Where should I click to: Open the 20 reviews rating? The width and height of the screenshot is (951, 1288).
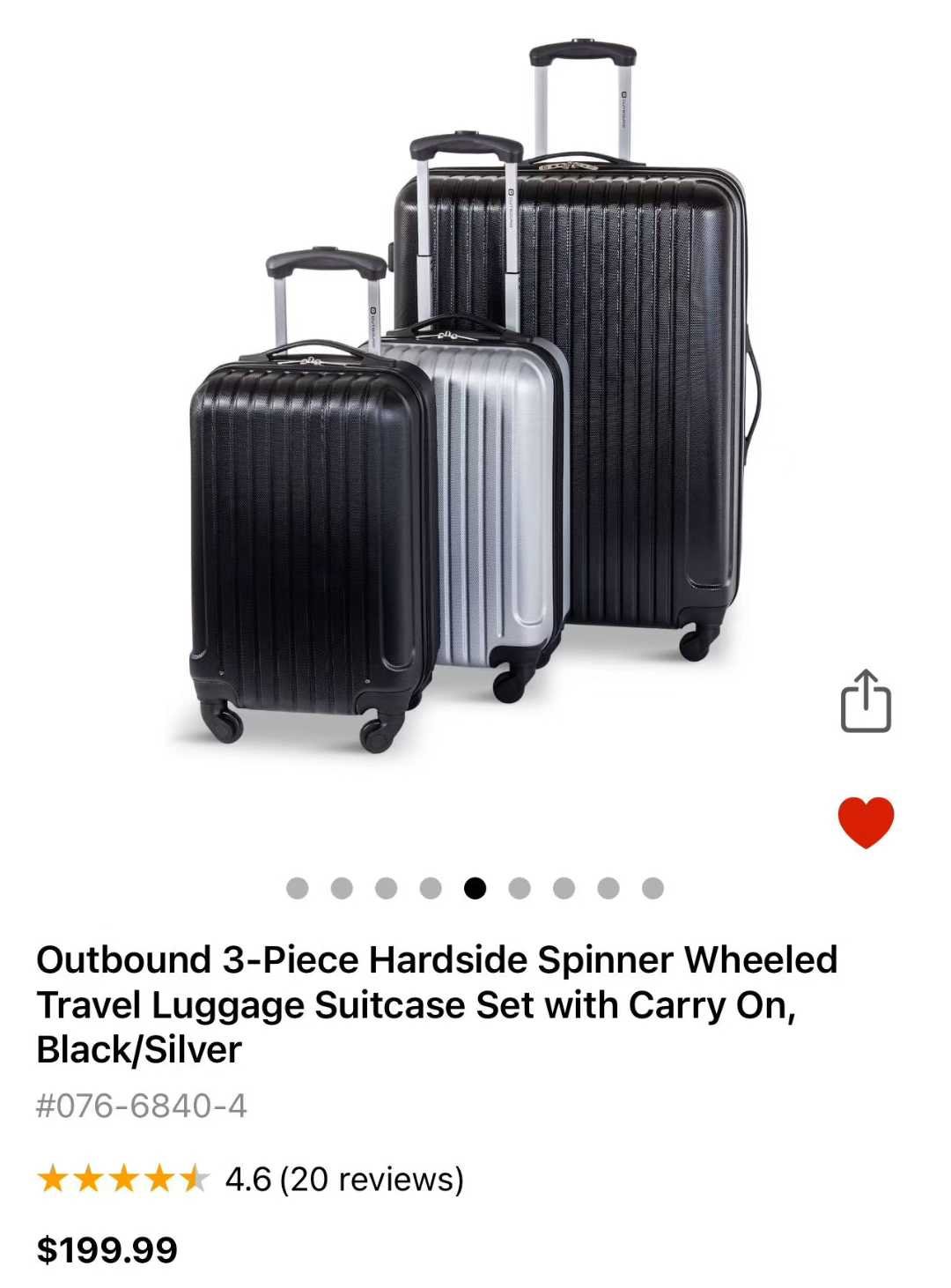point(343,1179)
